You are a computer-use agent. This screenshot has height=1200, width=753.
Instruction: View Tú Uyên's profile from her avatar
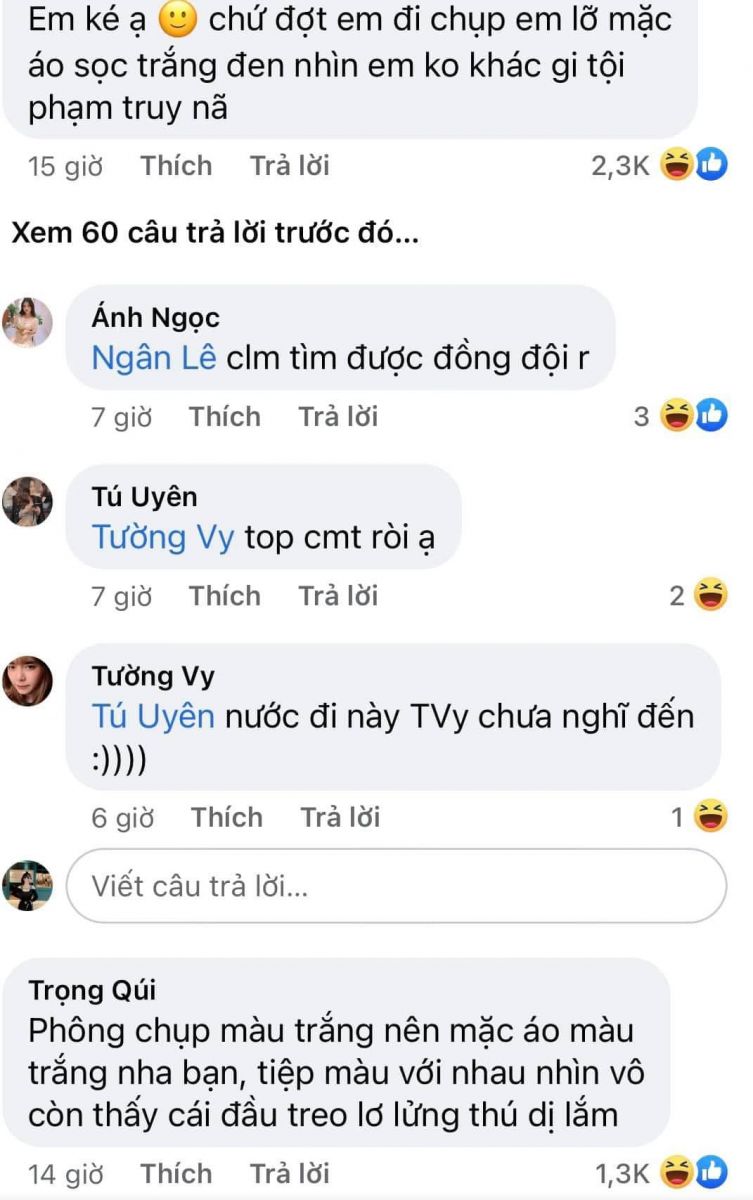[27, 501]
